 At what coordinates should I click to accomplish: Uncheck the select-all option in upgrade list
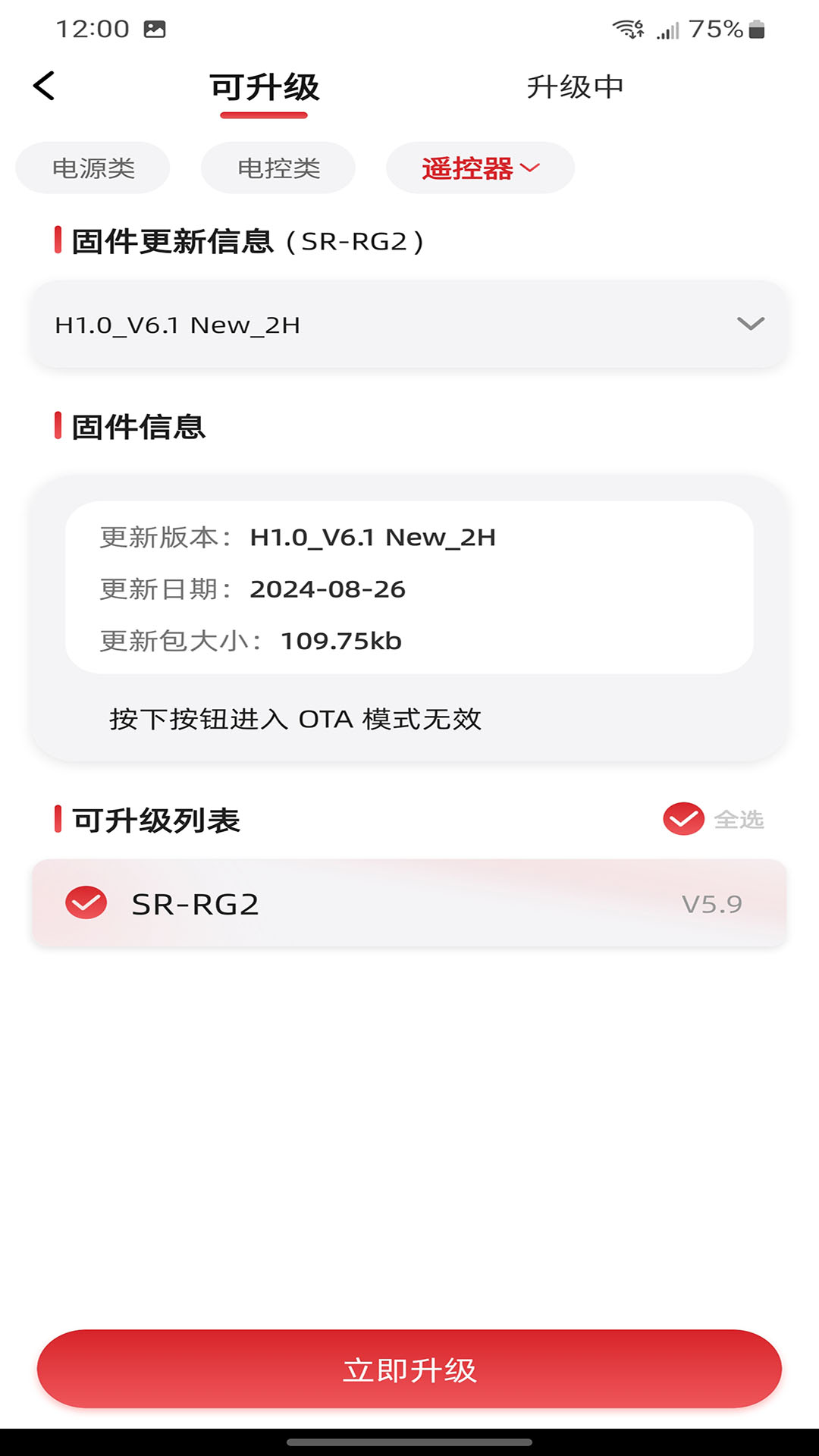(682, 819)
